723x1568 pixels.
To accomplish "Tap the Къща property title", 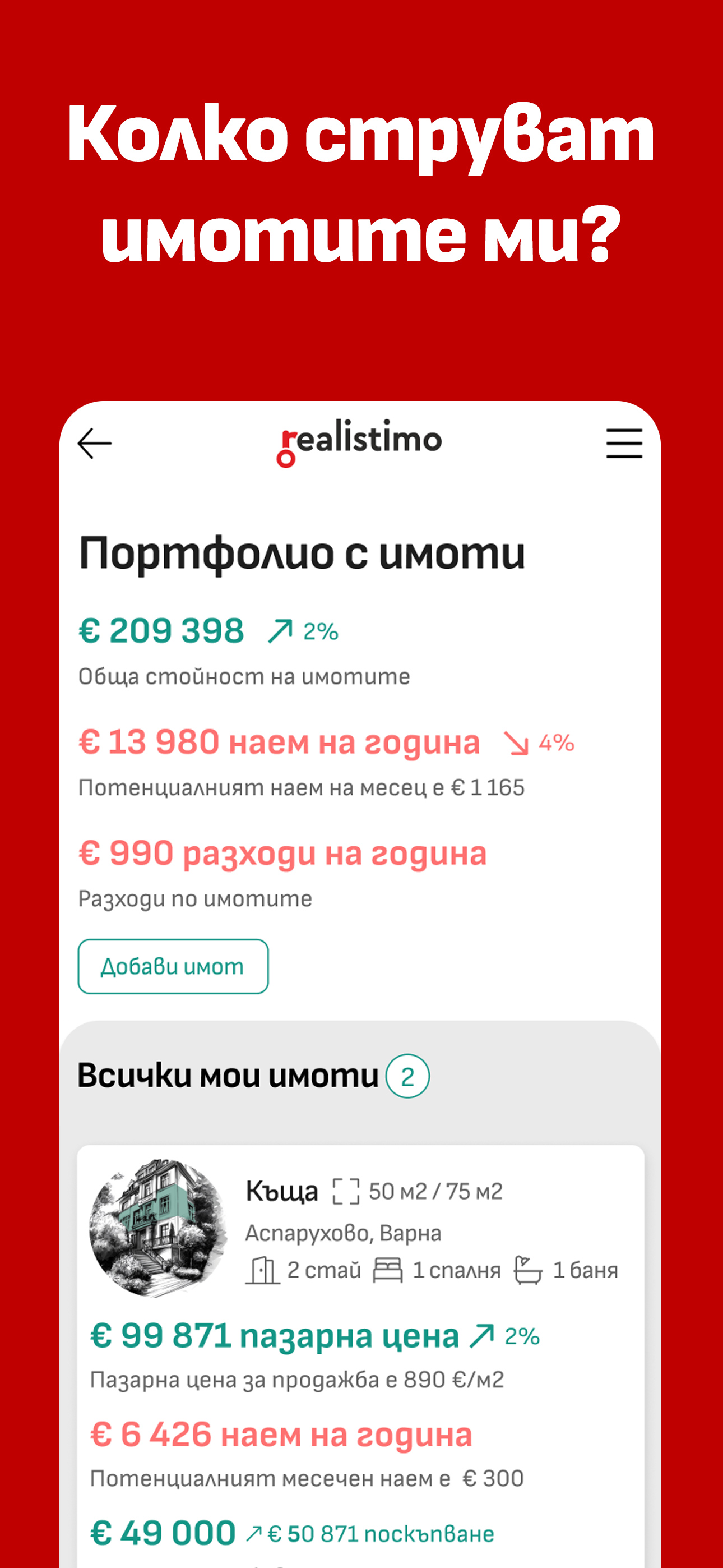I will (283, 1191).
